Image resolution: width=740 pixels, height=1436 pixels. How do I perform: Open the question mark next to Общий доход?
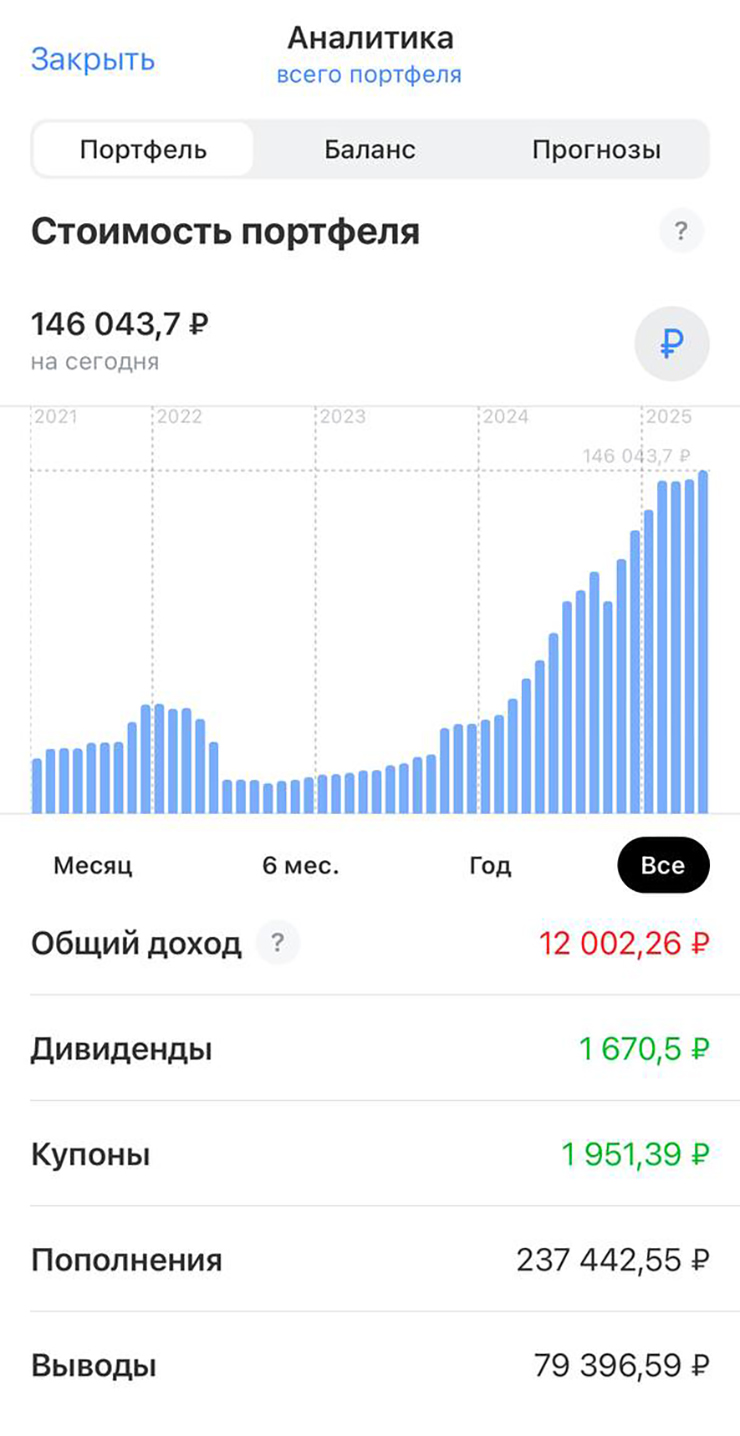[x=278, y=943]
